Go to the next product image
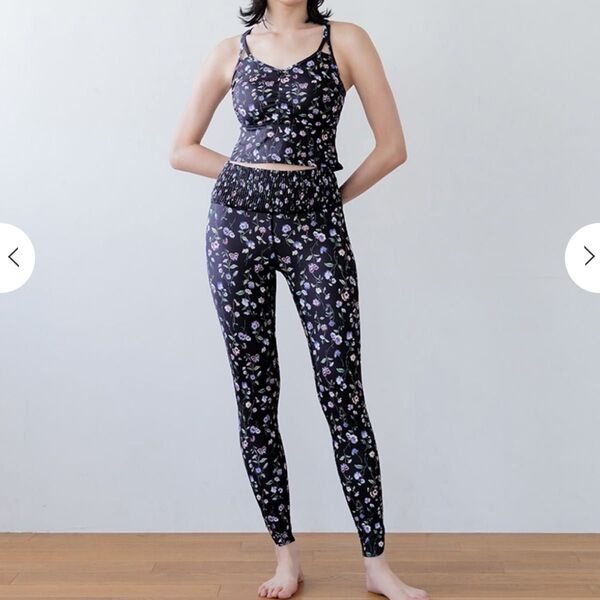Screen dimensions: 600x600 click(x=587, y=257)
